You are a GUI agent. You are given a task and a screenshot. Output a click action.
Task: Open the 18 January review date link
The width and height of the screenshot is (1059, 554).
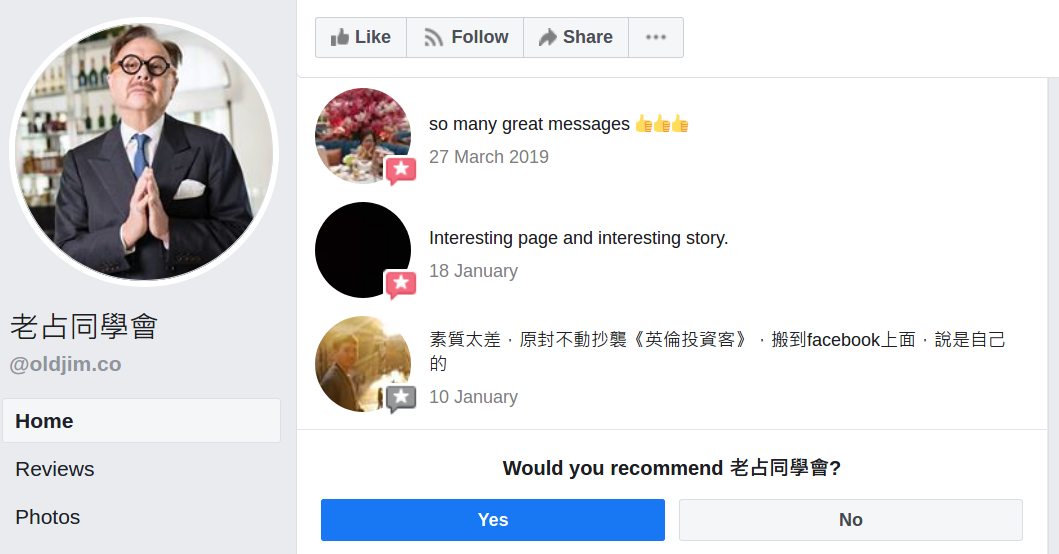tap(473, 271)
